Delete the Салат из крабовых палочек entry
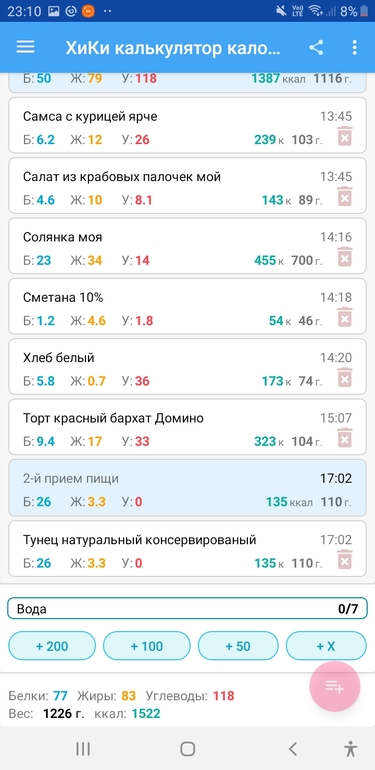This screenshot has width=375, height=770. coord(345,197)
